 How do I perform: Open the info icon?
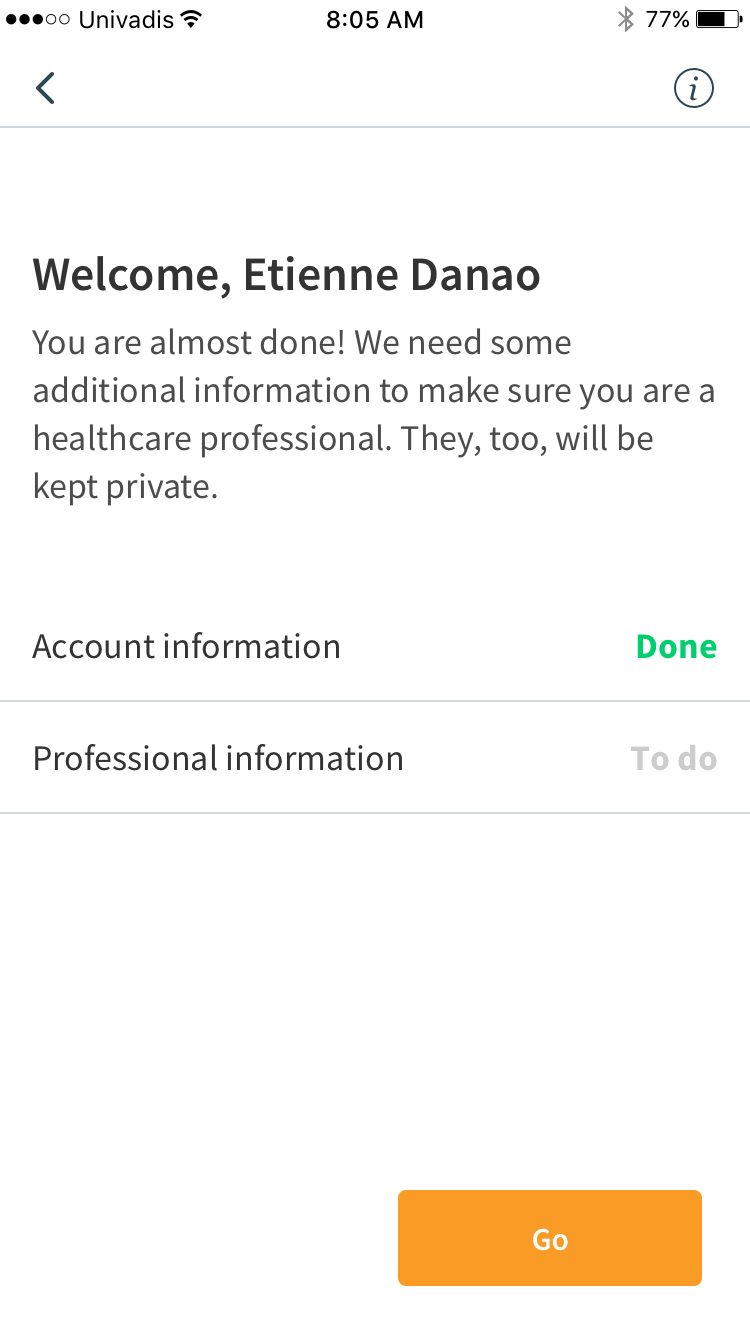point(693,89)
